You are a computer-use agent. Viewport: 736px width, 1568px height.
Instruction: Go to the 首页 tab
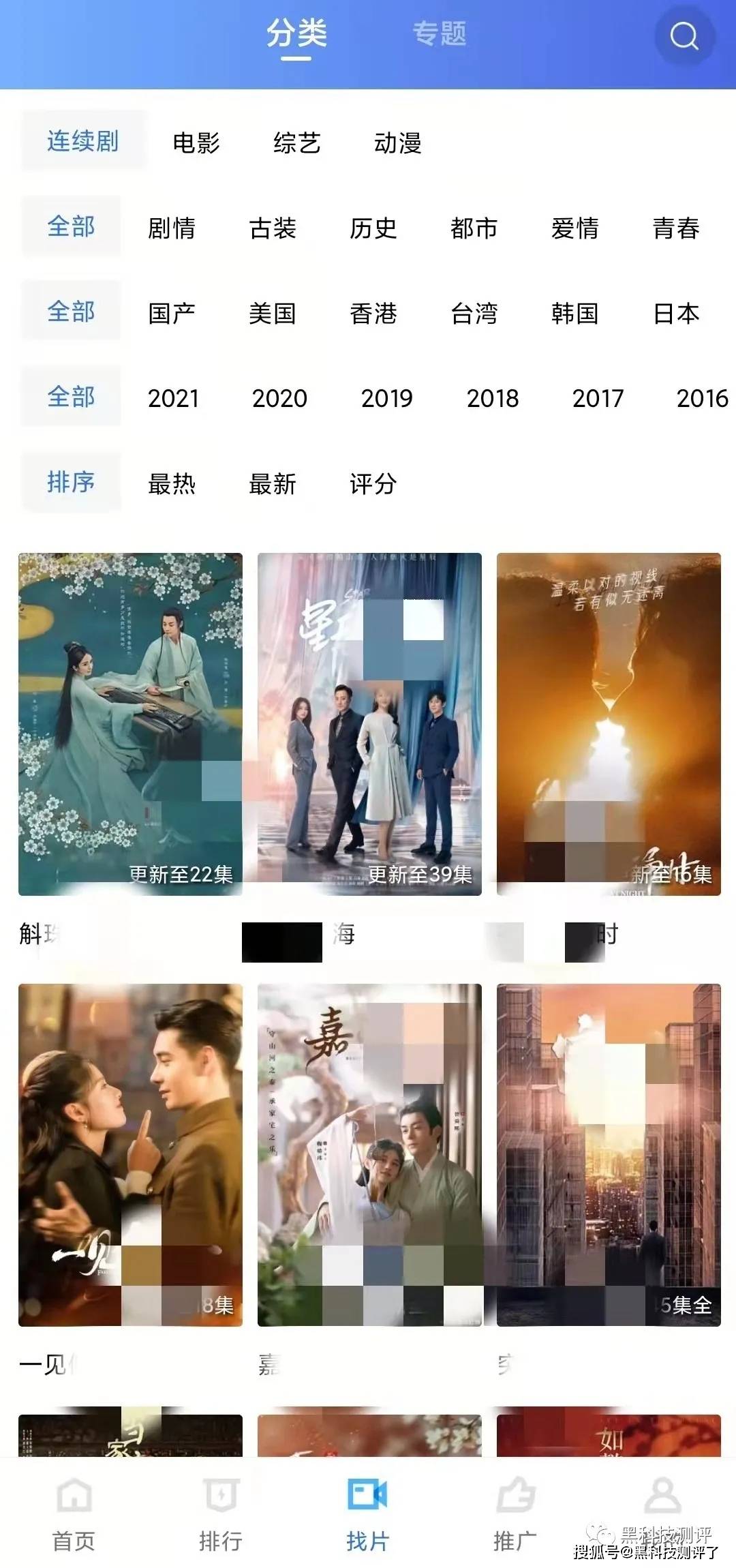click(x=74, y=1511)
